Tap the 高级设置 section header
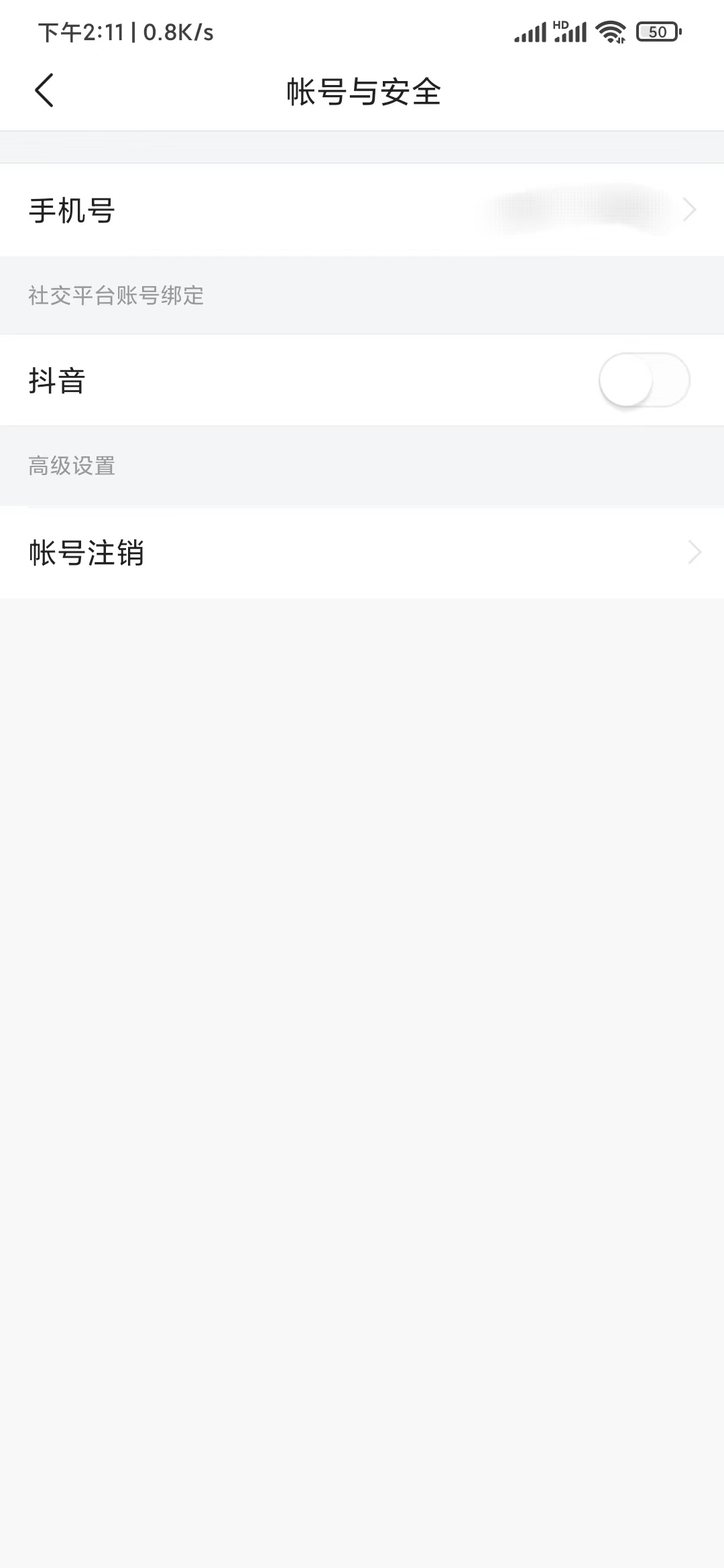This screenshot has width=724, height=1568. tap(71, 466)
